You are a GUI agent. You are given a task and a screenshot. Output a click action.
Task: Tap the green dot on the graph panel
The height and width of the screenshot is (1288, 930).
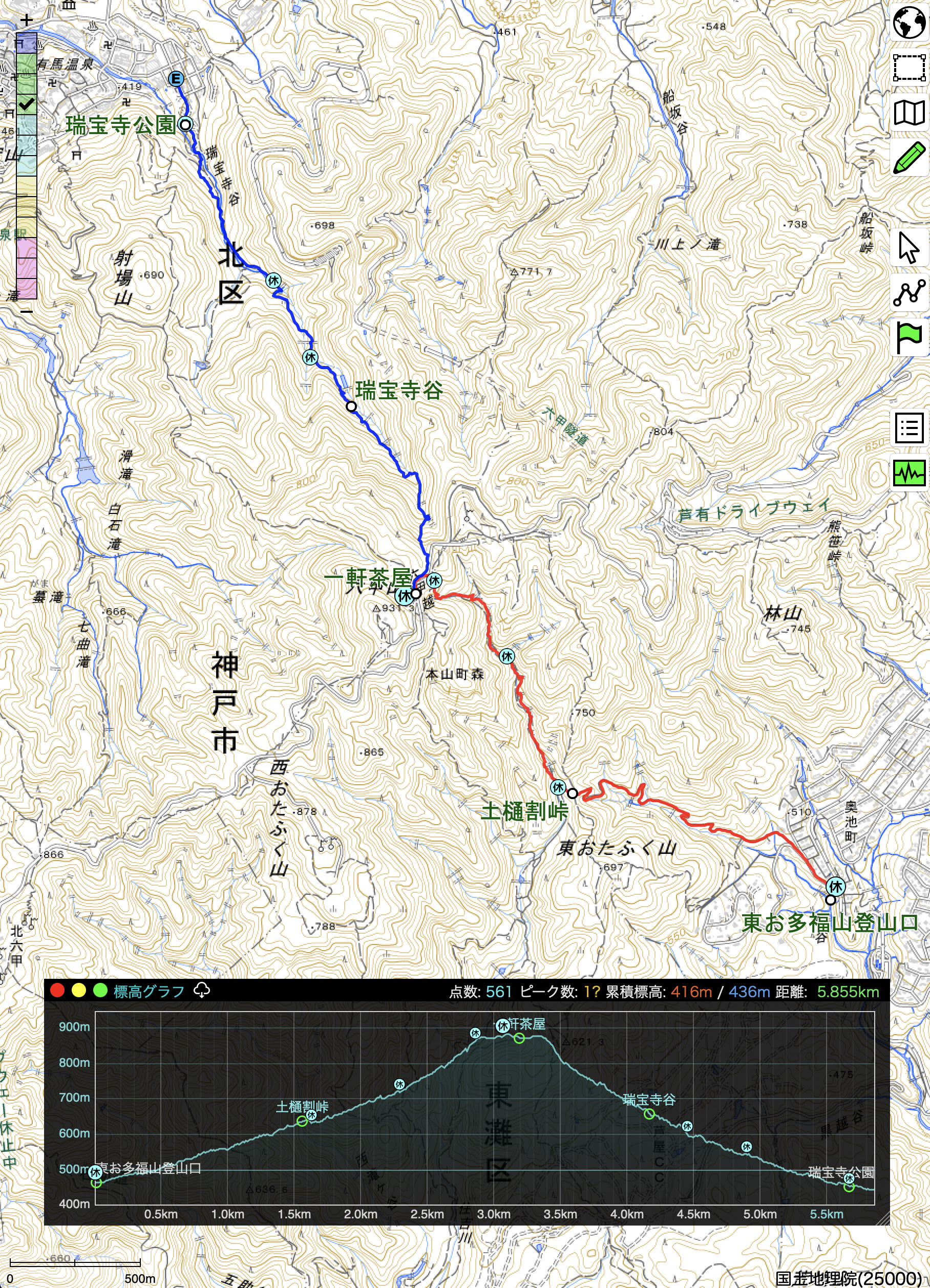pyautogui.click(x=100, y=991)
